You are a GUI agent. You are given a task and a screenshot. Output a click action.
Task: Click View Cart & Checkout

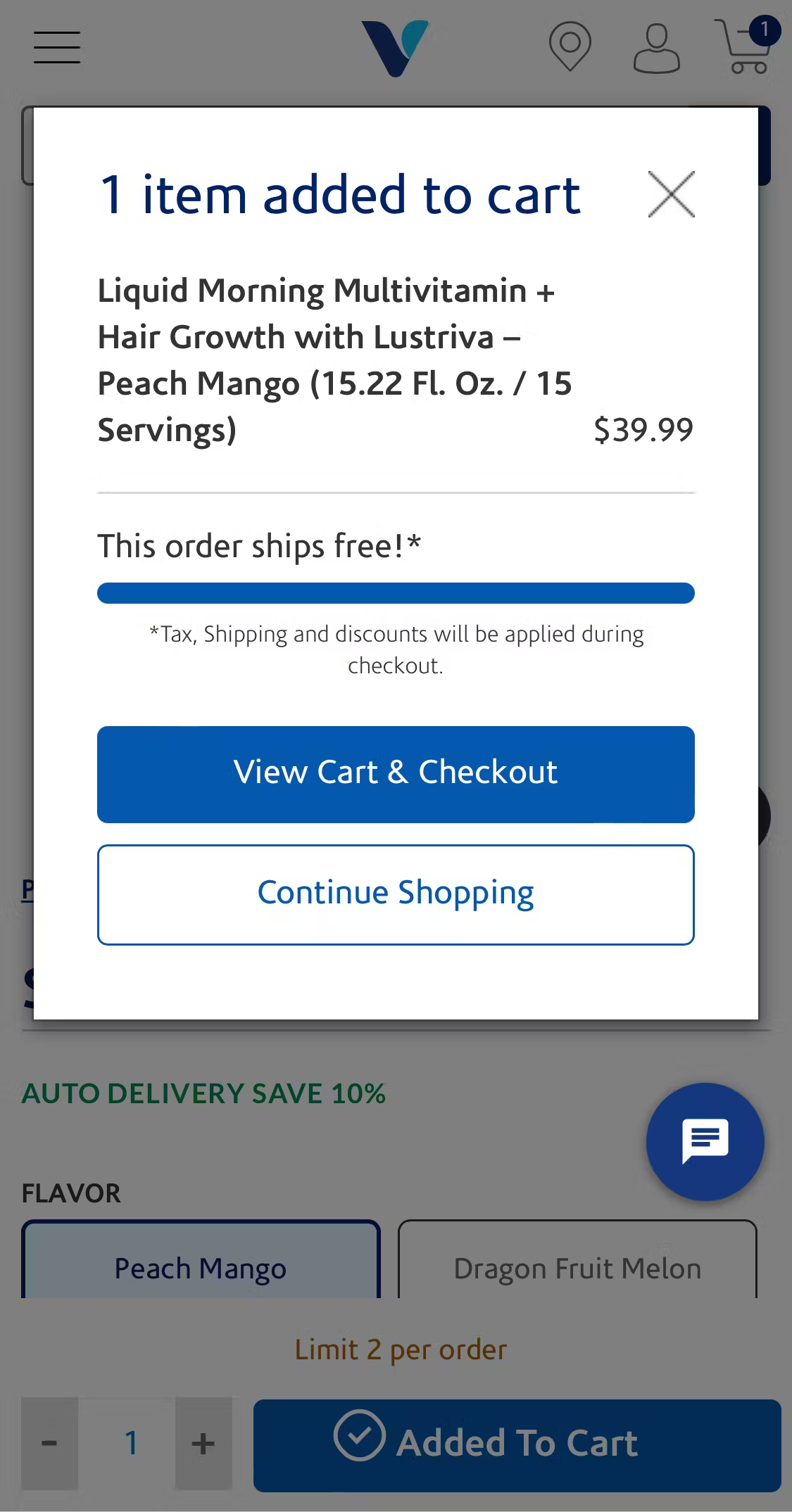(x=396, y=773)
